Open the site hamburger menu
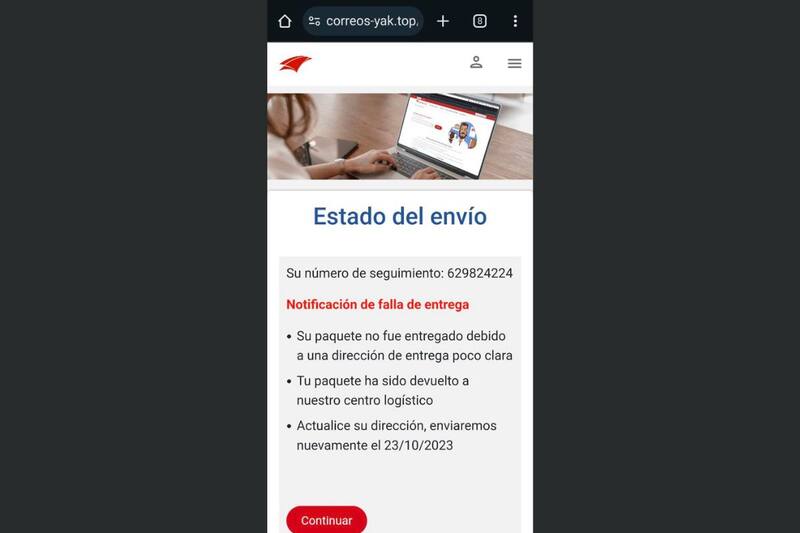Screen dimensions: 800x533 pos(514,63)
